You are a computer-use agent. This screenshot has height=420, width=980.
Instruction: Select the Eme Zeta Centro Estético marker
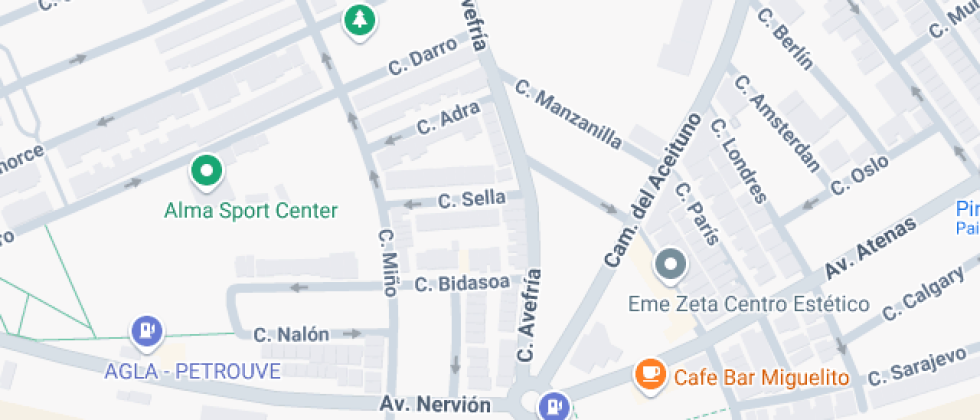pos(670,266)
